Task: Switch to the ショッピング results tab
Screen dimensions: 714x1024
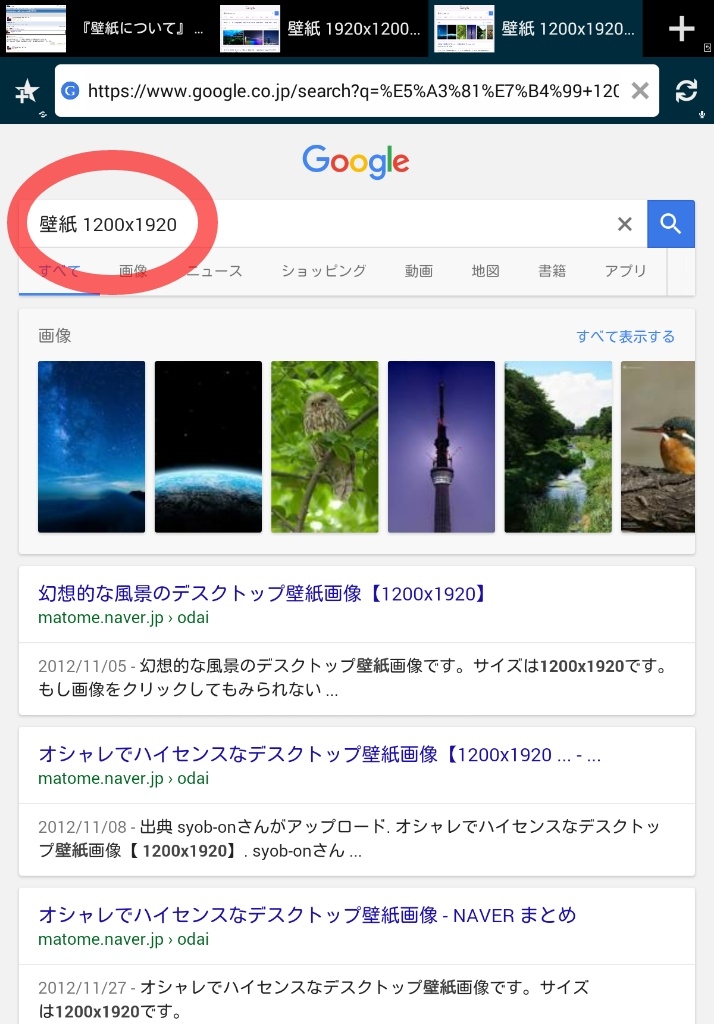Action: [323, 271]
